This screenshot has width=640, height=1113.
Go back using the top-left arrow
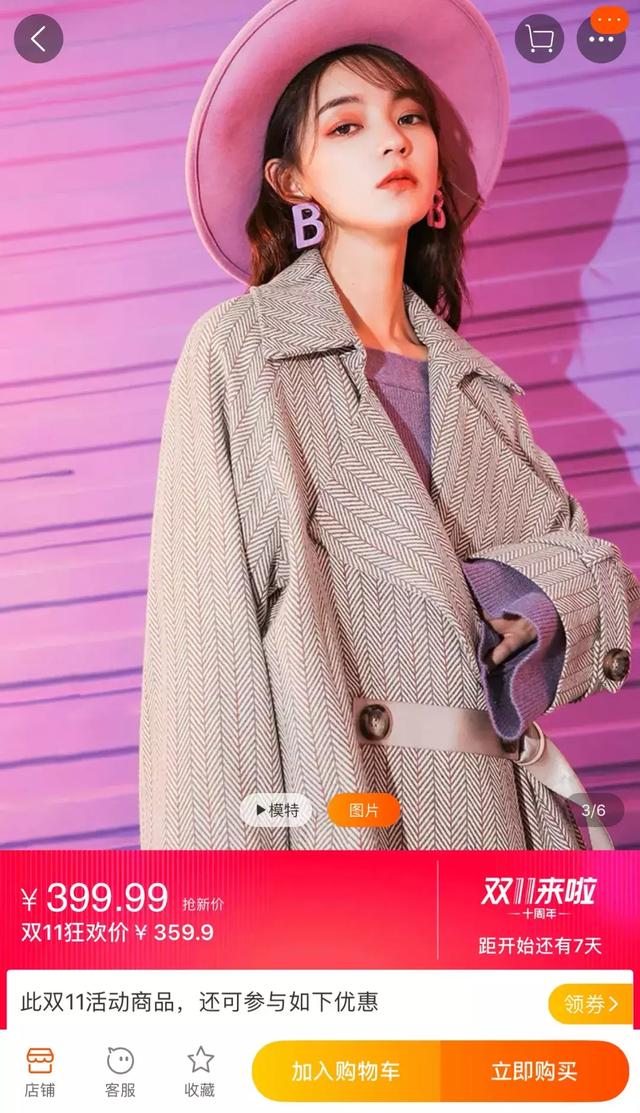pos(38,39)
